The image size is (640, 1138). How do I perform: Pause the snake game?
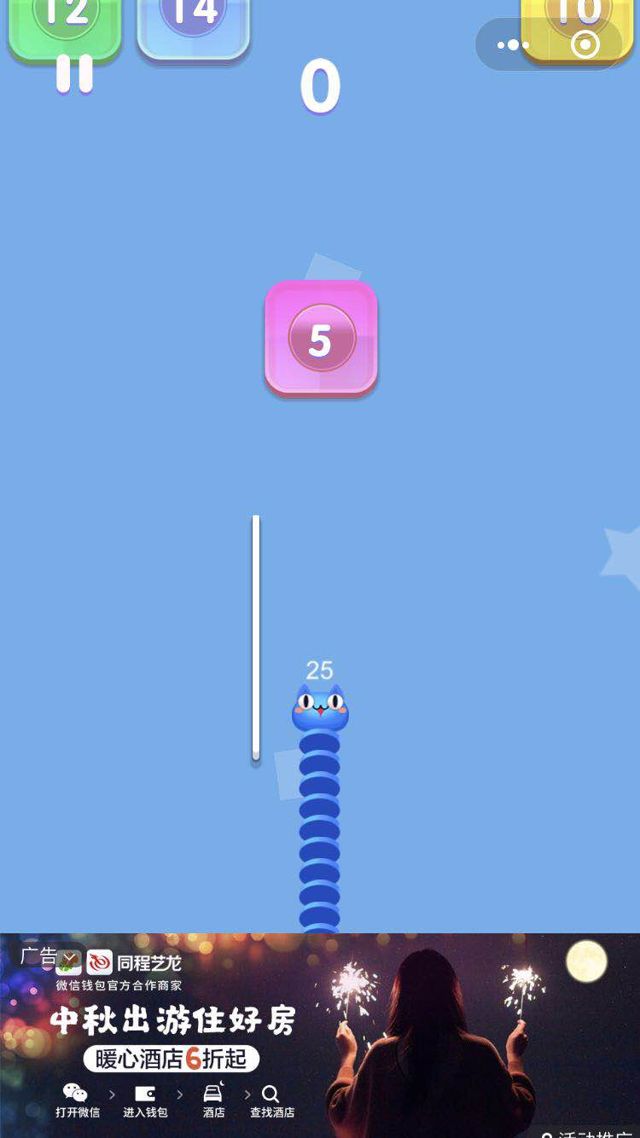click(x=74, y=74)
